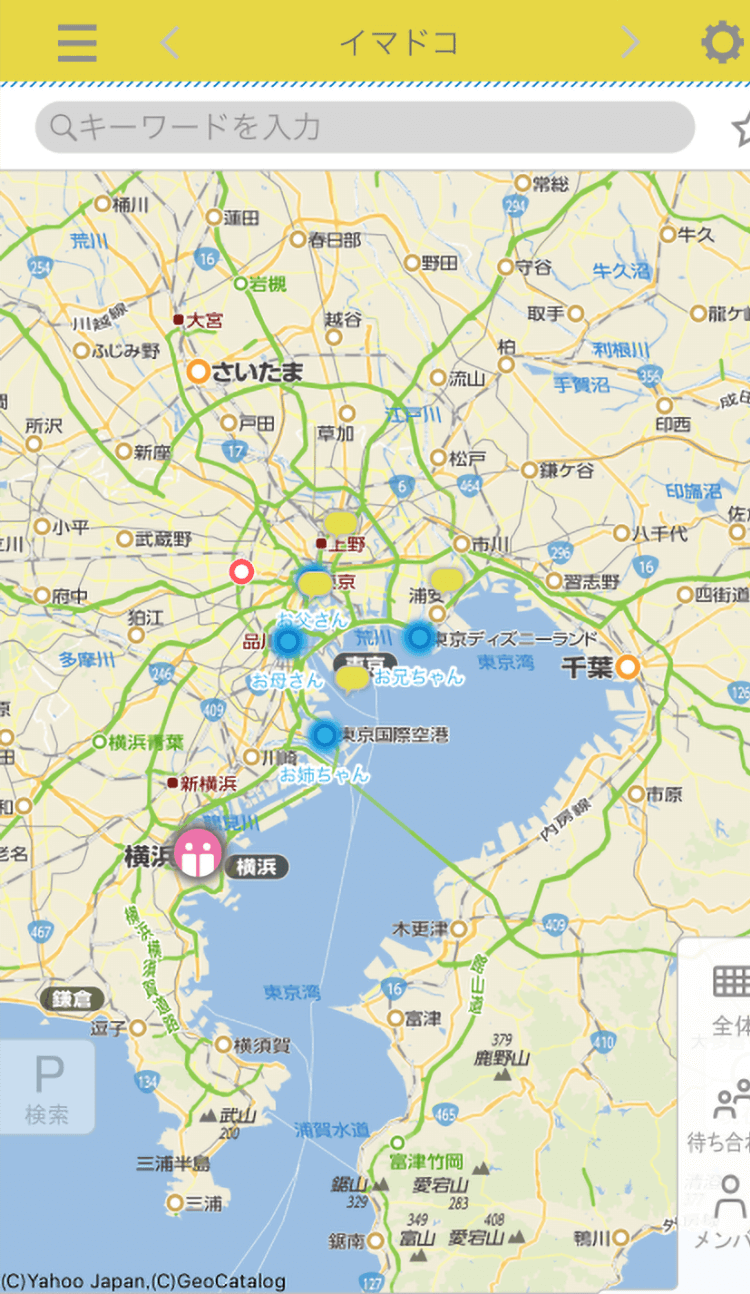The height and width of the screenshot is (1294, 750).
Task: Select the 全体 view option
Action: [x=730, y=1000]
